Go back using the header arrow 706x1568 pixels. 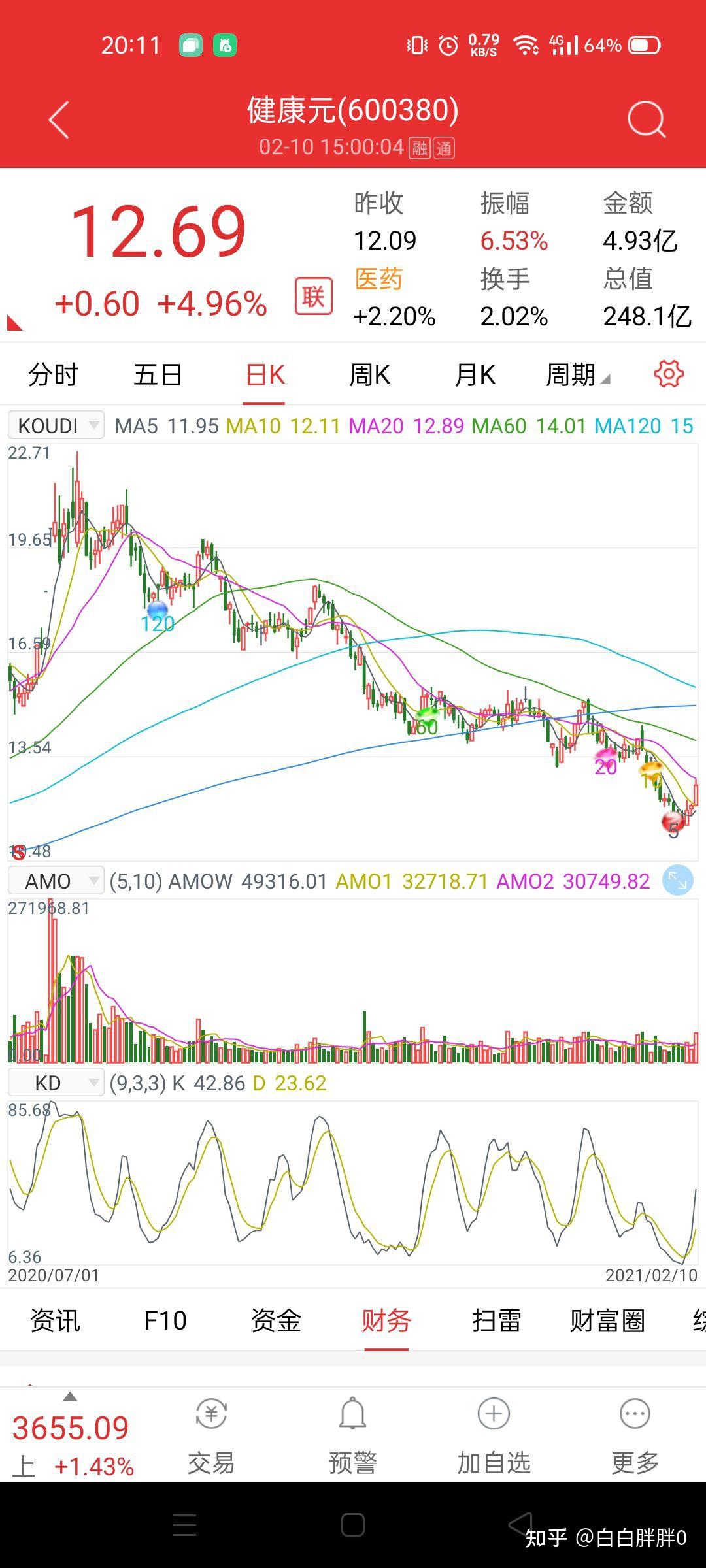pyautogui.click(x=59, y=120)
